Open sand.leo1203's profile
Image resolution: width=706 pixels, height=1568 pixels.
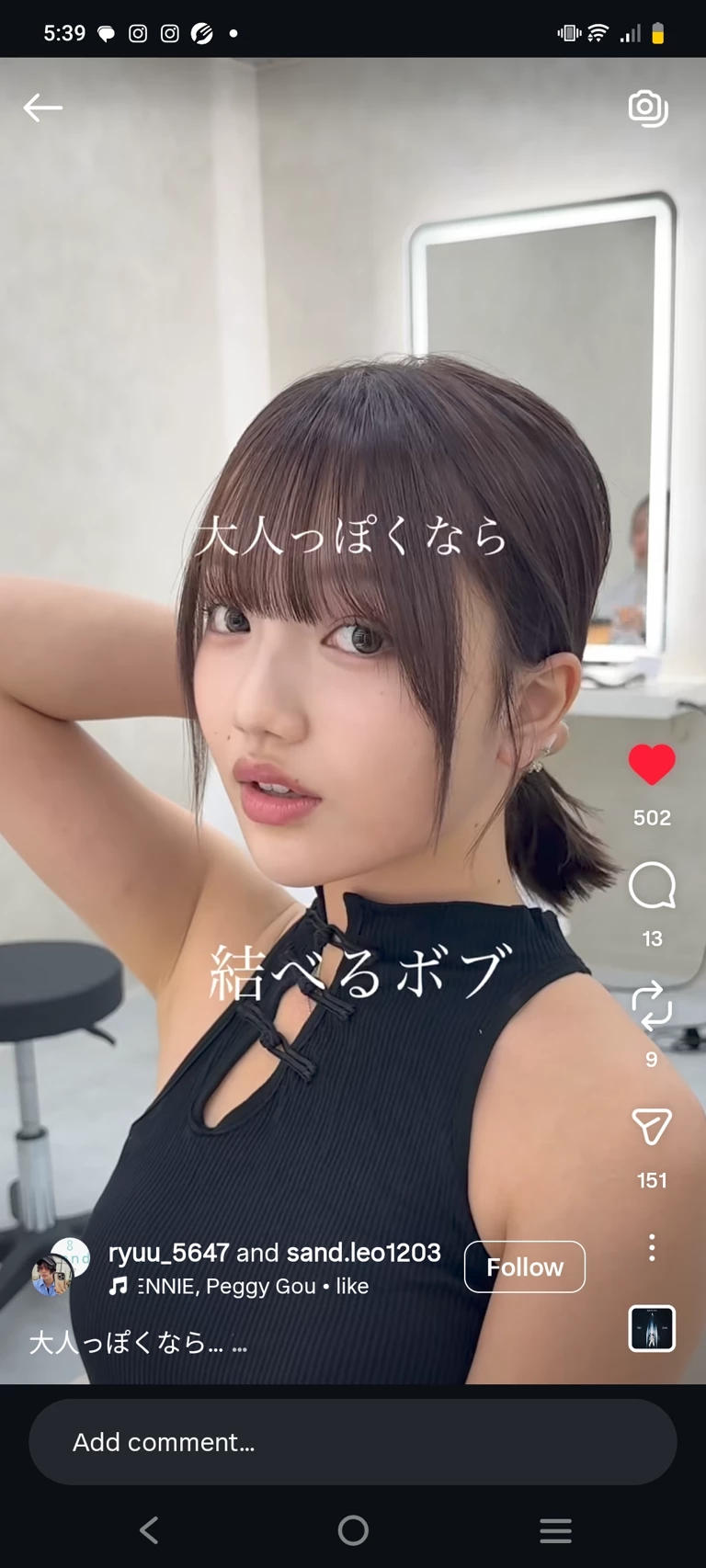point(363,1252)
